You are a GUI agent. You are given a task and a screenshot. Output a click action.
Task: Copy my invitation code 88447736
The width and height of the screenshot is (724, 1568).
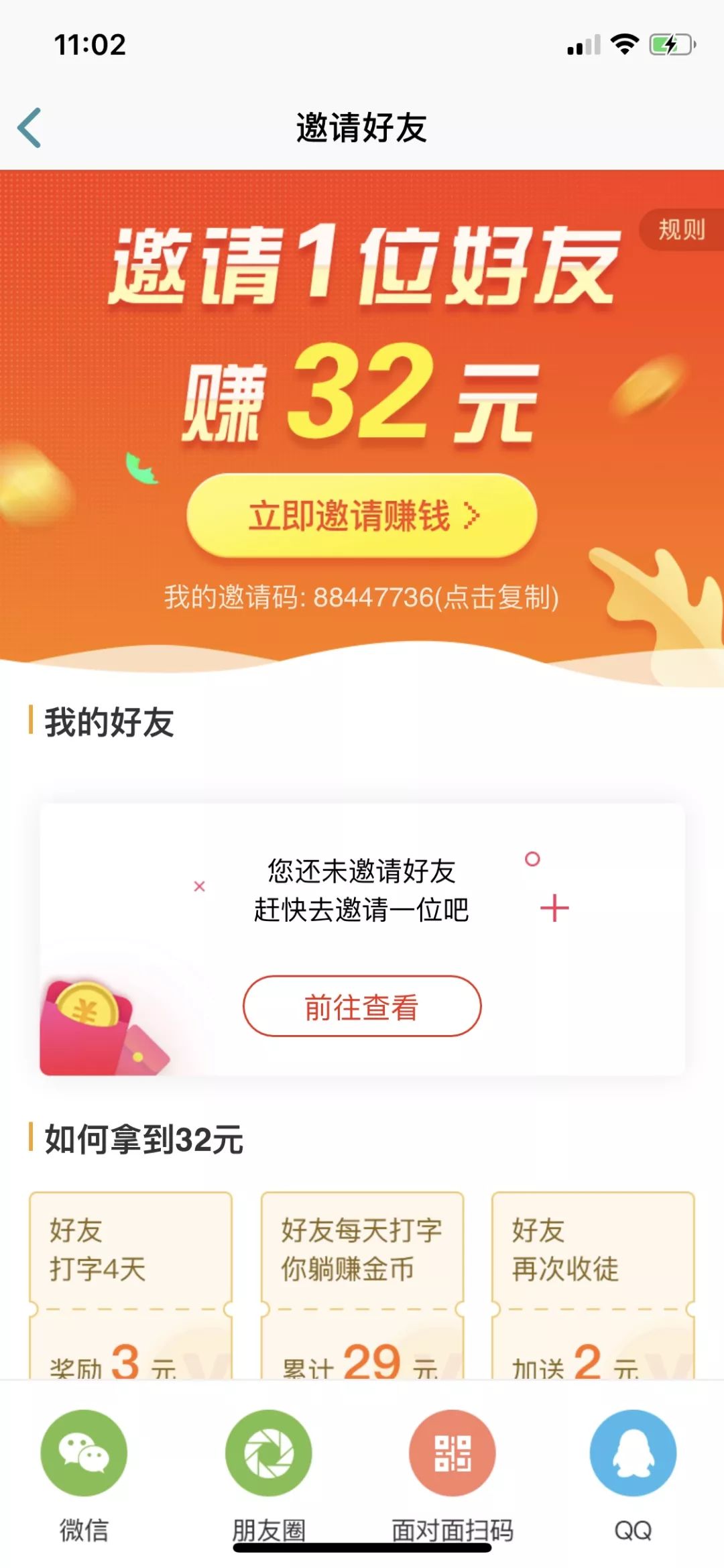(362, 597)
